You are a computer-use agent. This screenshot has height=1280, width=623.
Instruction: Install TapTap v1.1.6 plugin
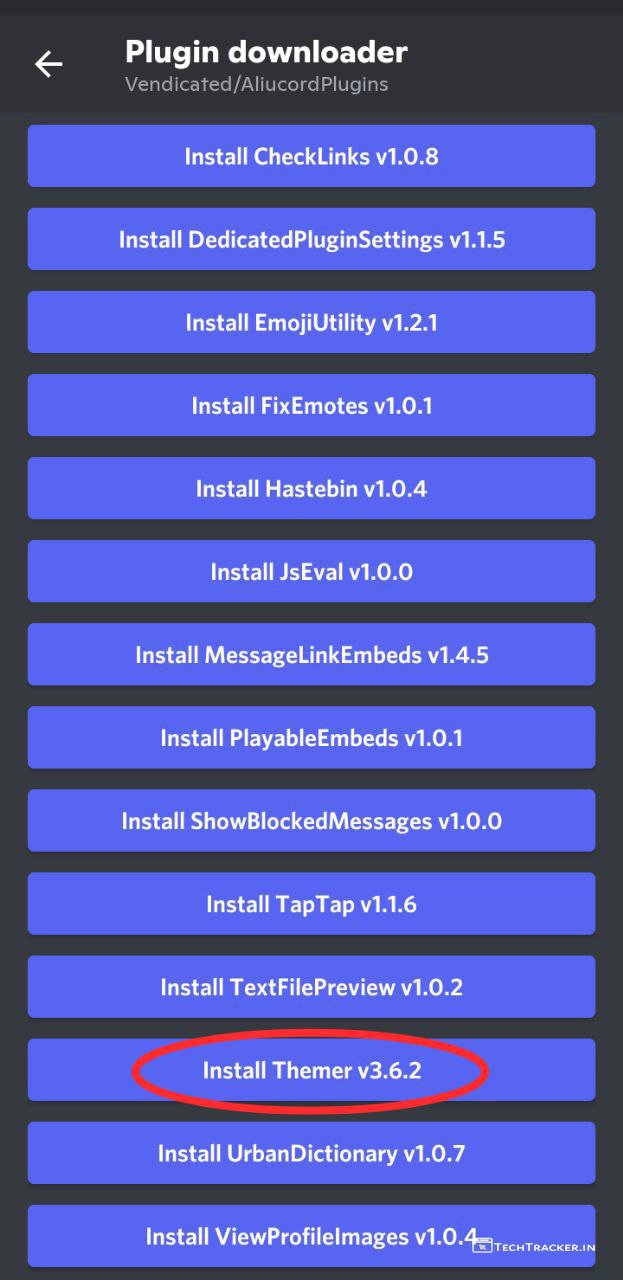311,903
